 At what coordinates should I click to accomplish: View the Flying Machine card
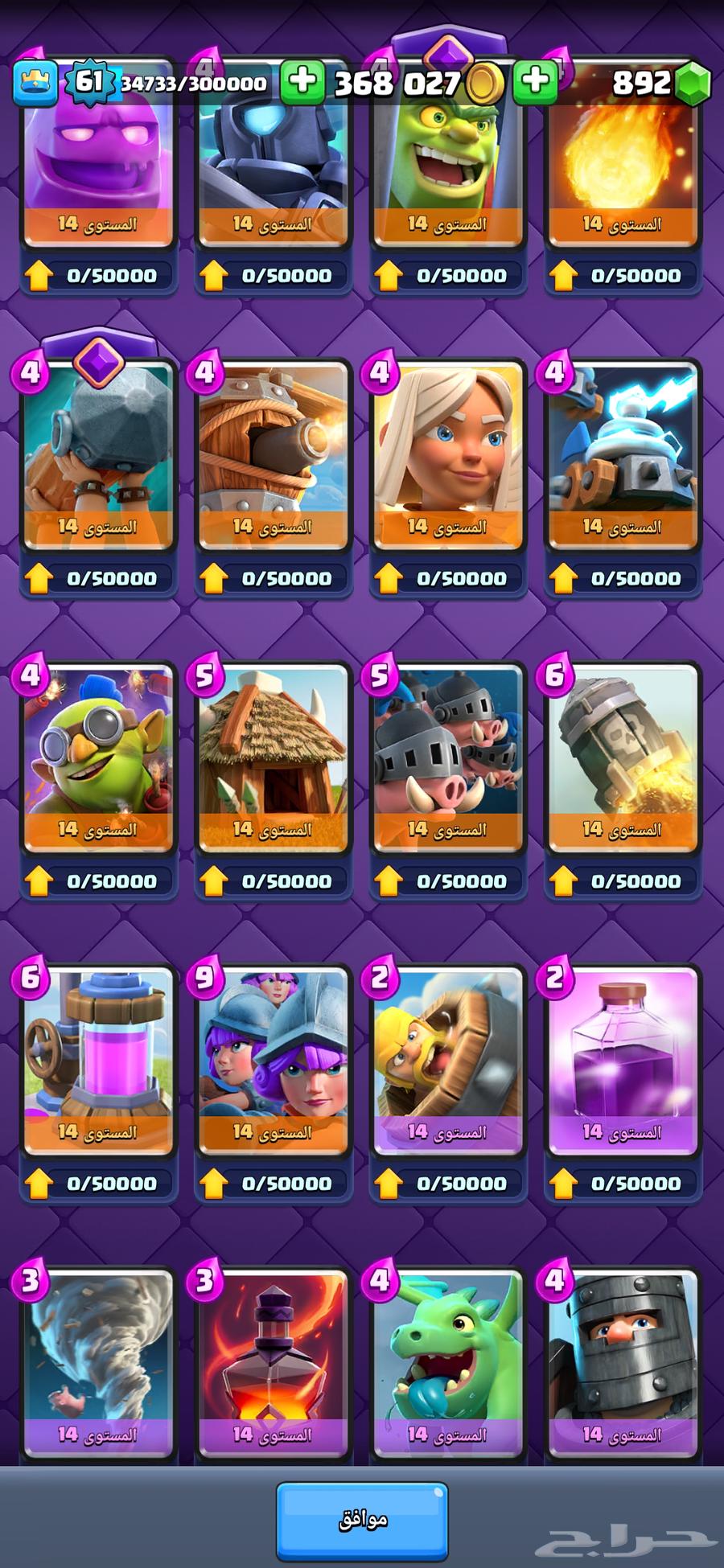click(273, 456)
